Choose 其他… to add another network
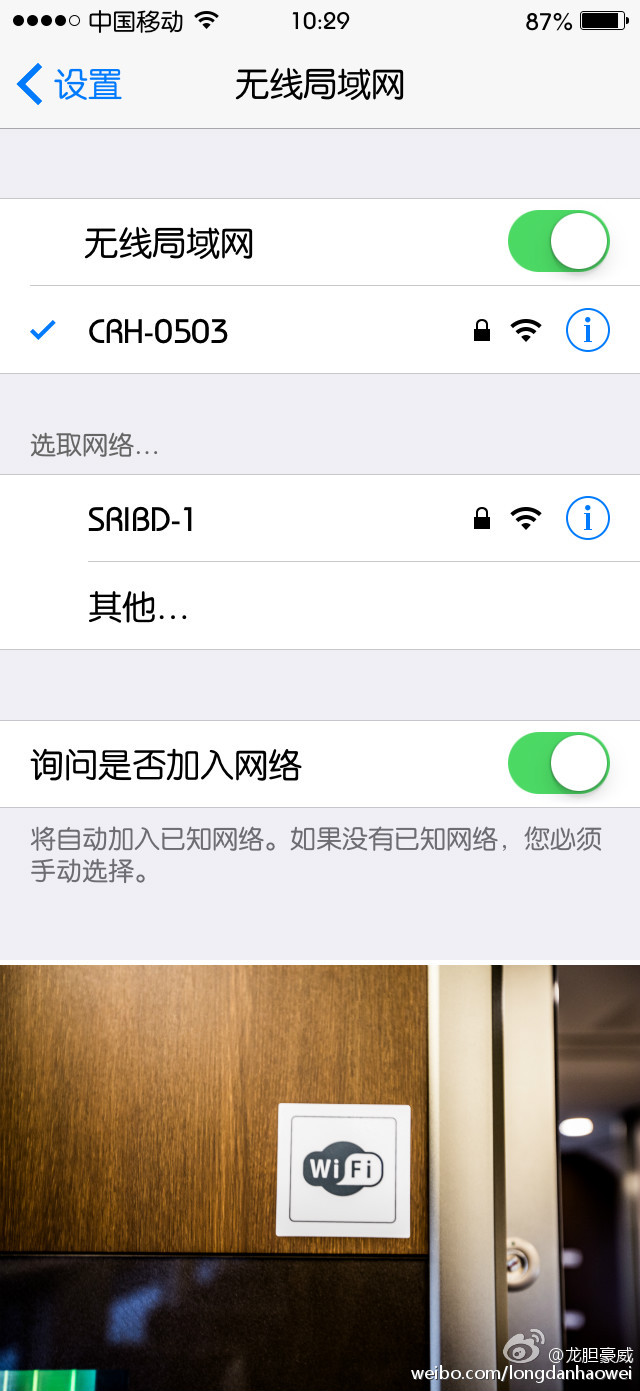This screenshot has width=640, height=1391. 320,606
